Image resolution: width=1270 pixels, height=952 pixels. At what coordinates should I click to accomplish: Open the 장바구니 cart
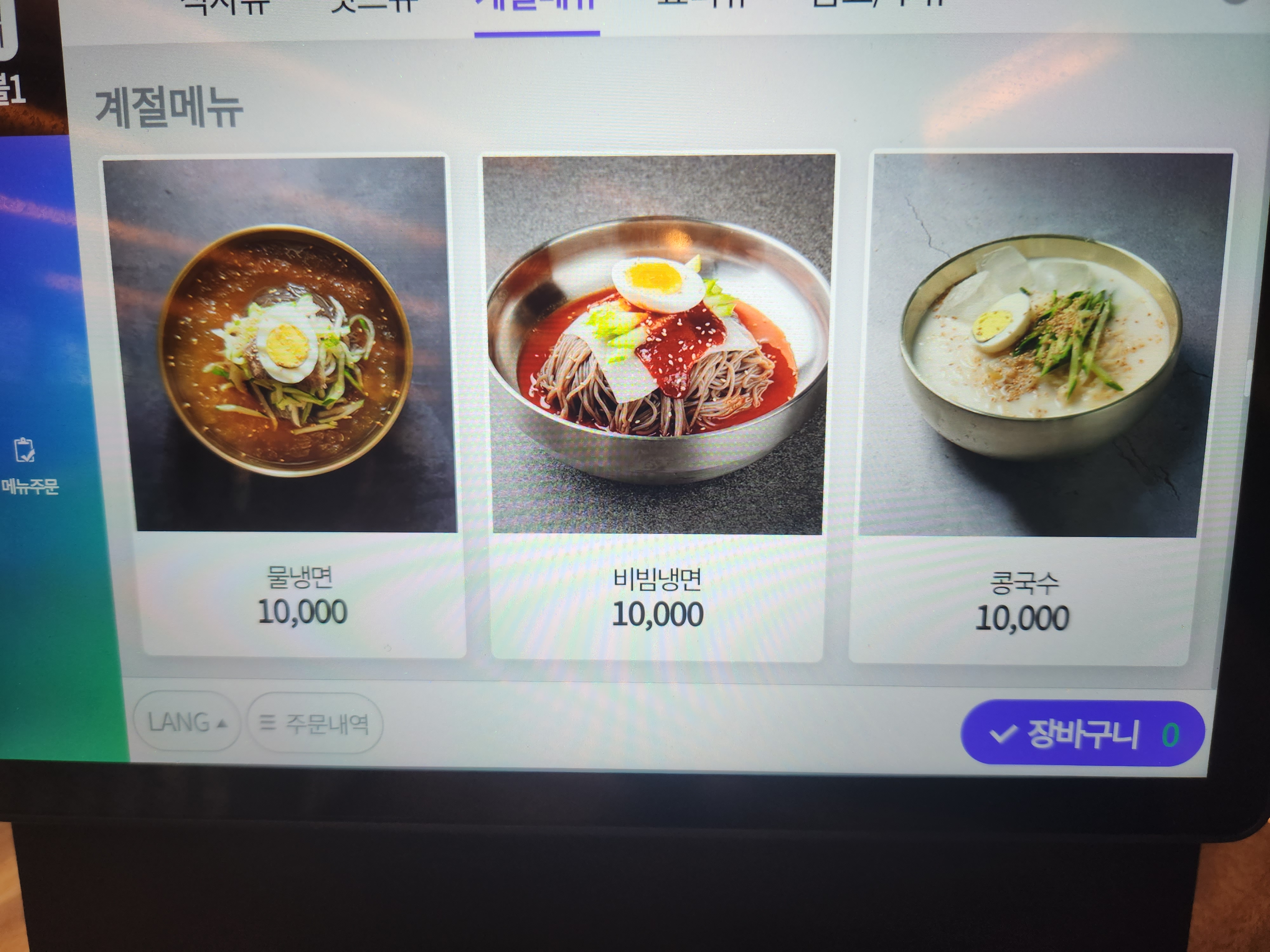pos(1082,734)
